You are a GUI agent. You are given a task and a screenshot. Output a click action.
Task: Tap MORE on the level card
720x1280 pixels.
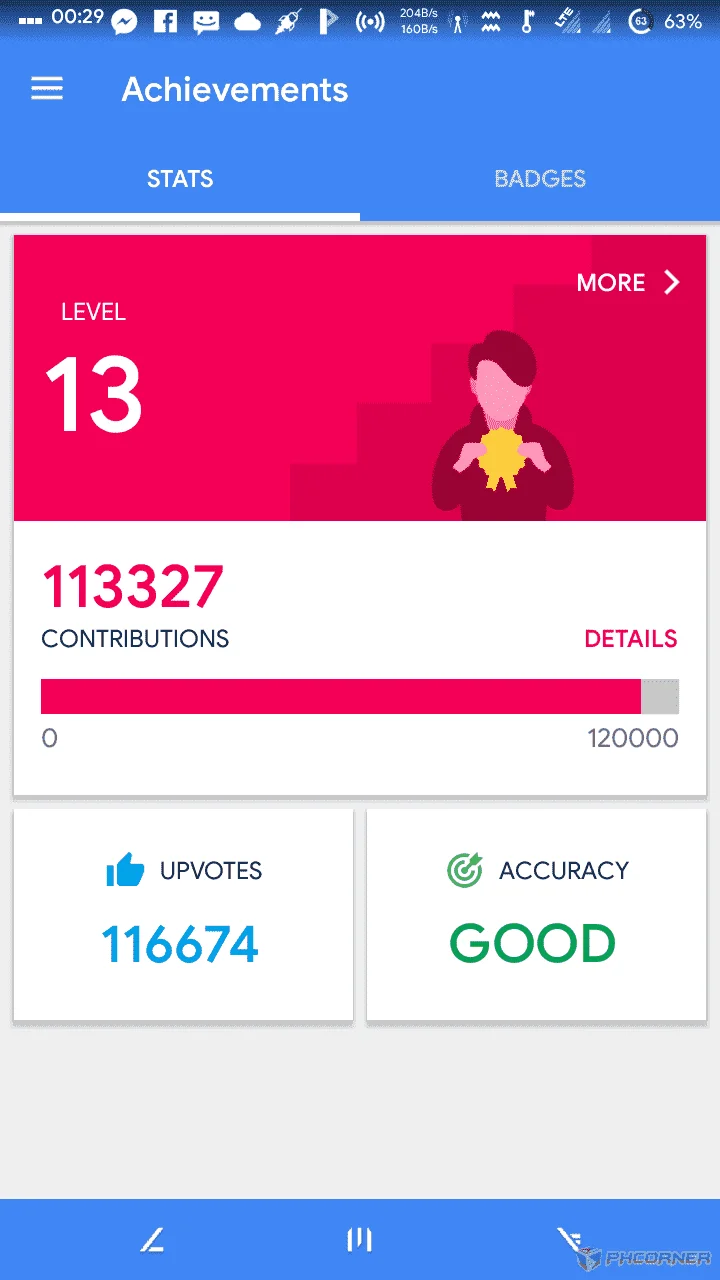point(628,283)
